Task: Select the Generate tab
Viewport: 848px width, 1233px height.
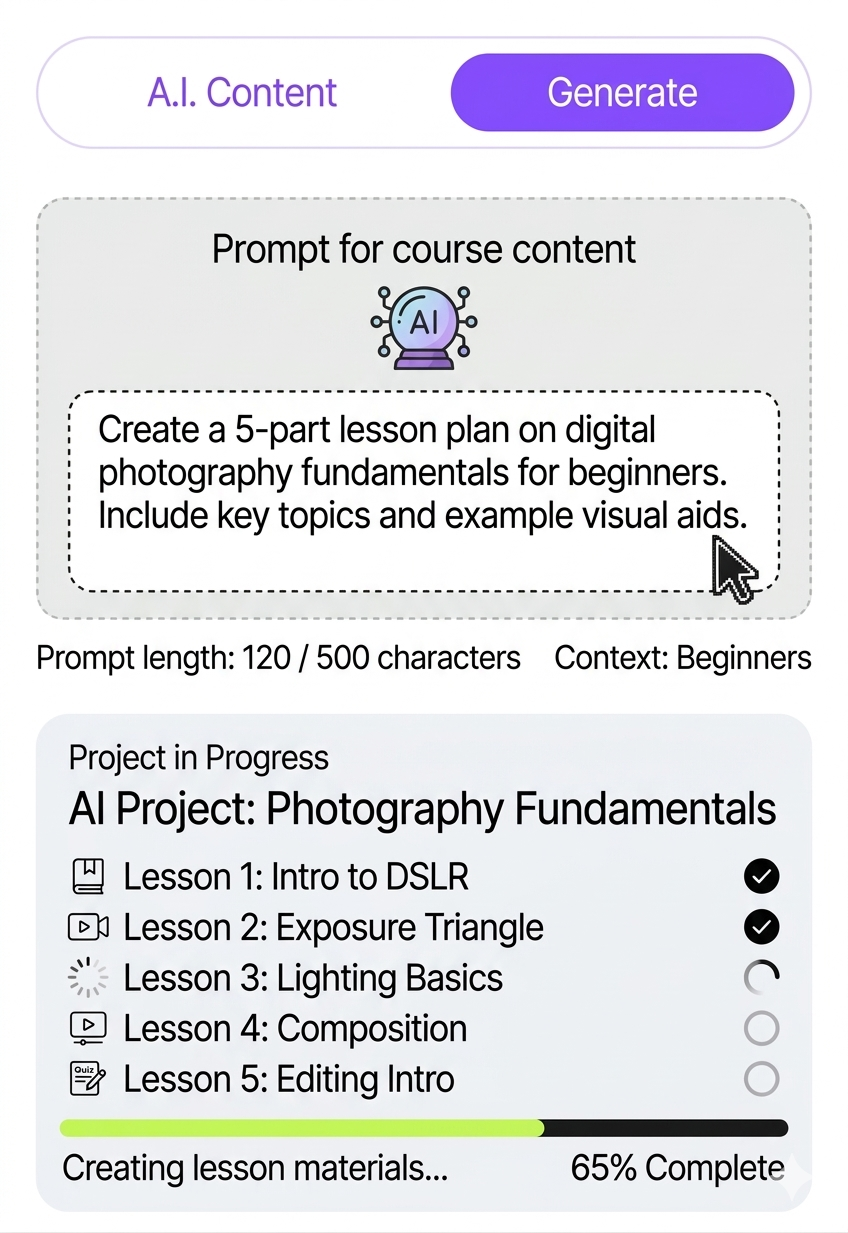Action: pyautogui.click(x=622, y=93)
